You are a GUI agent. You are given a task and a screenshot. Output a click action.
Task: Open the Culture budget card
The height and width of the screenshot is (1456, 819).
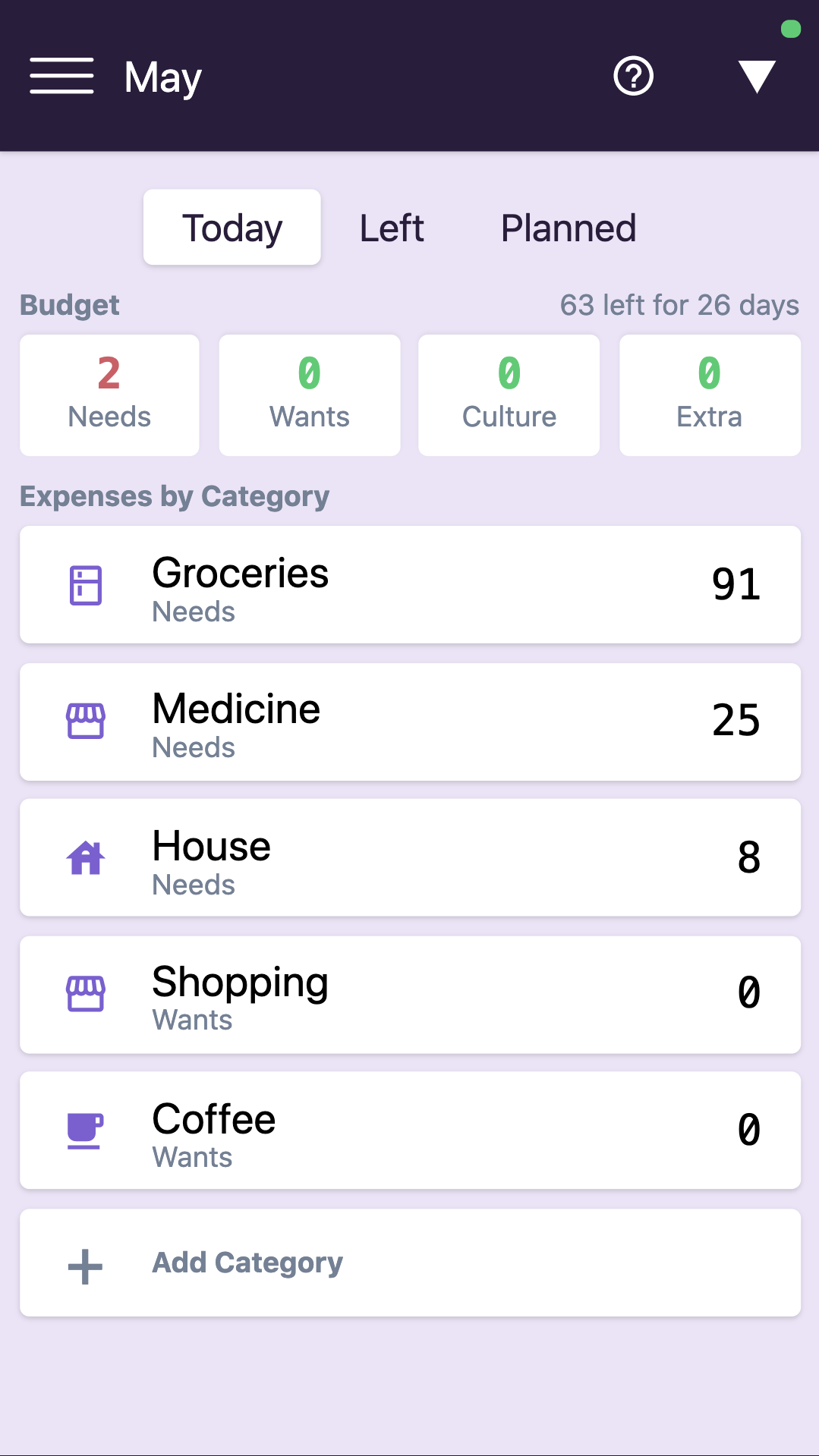pyautogui.click(x=509, y=395)
